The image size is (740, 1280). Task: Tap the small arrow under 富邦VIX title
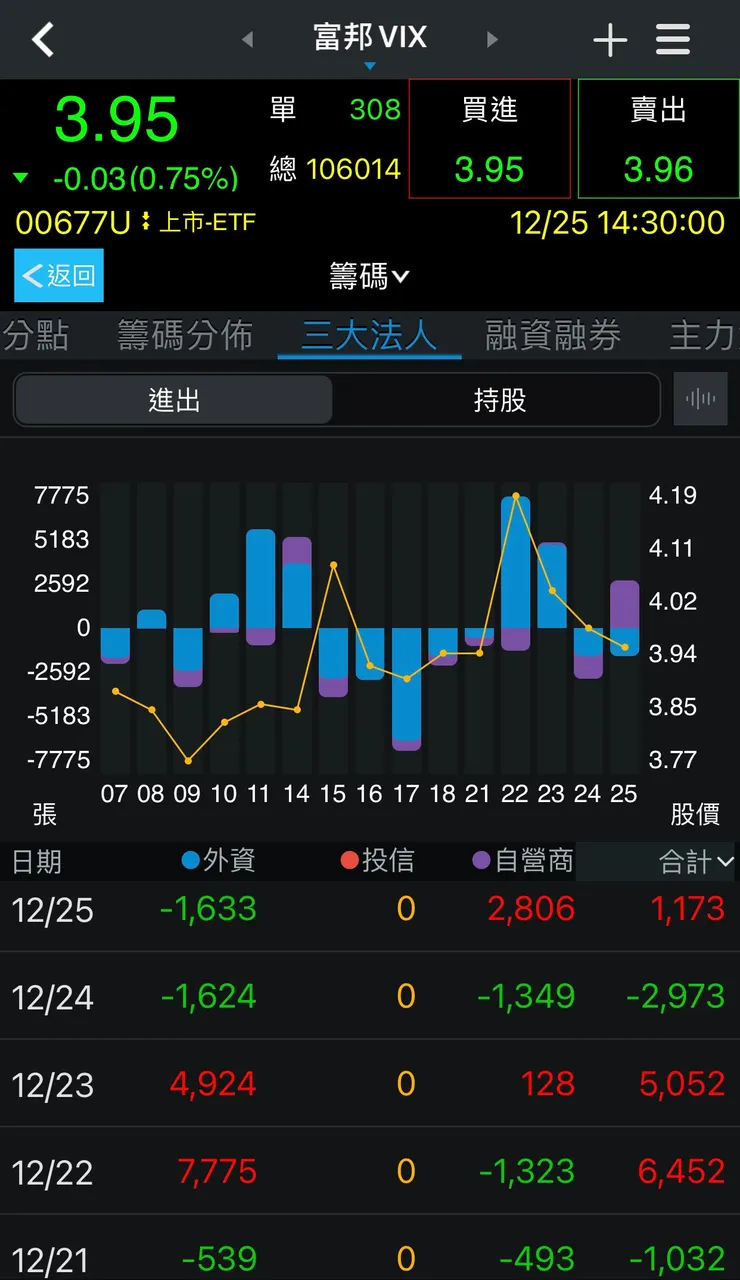pyautogui.click(x=369, y=64)
